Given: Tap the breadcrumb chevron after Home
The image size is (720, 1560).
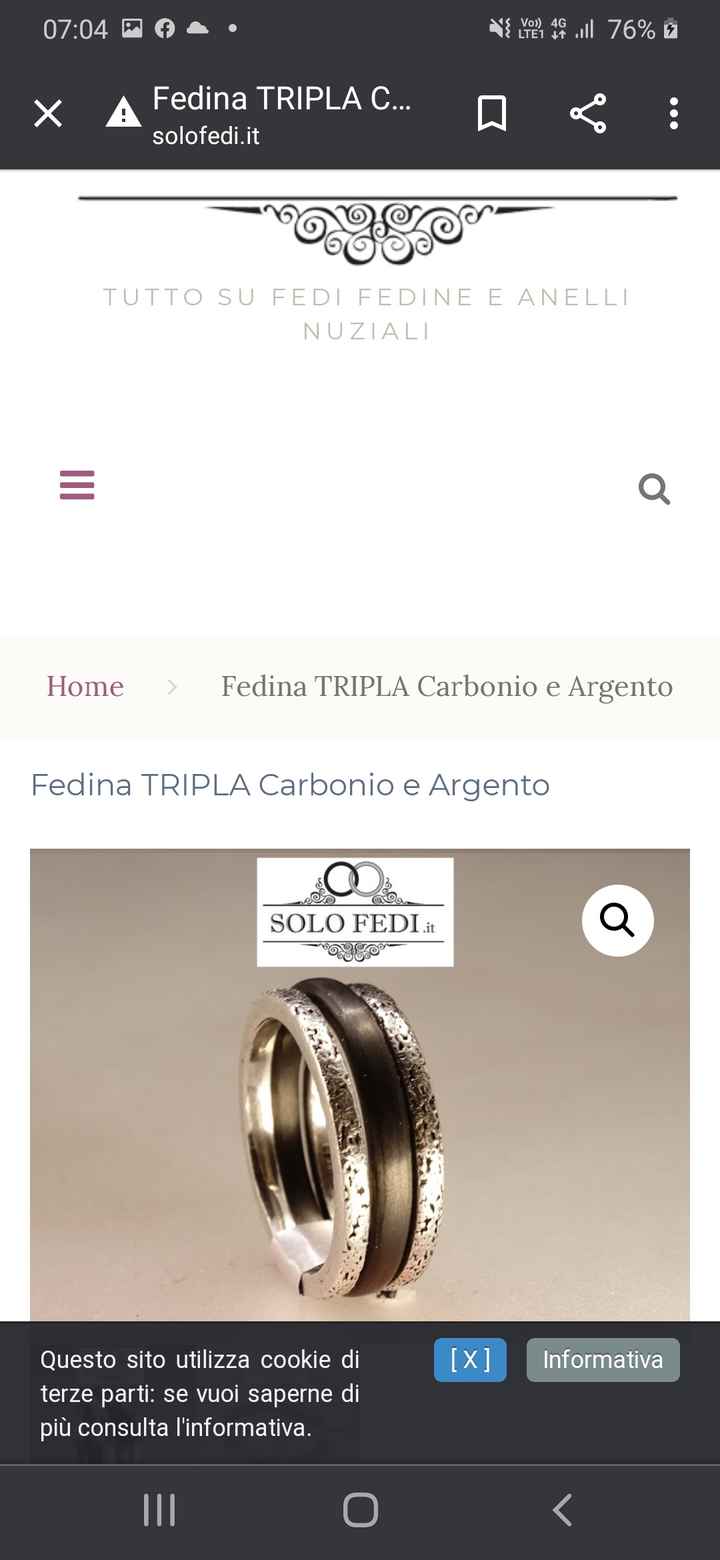Looking at the screenshot, I should pos(172,687).
